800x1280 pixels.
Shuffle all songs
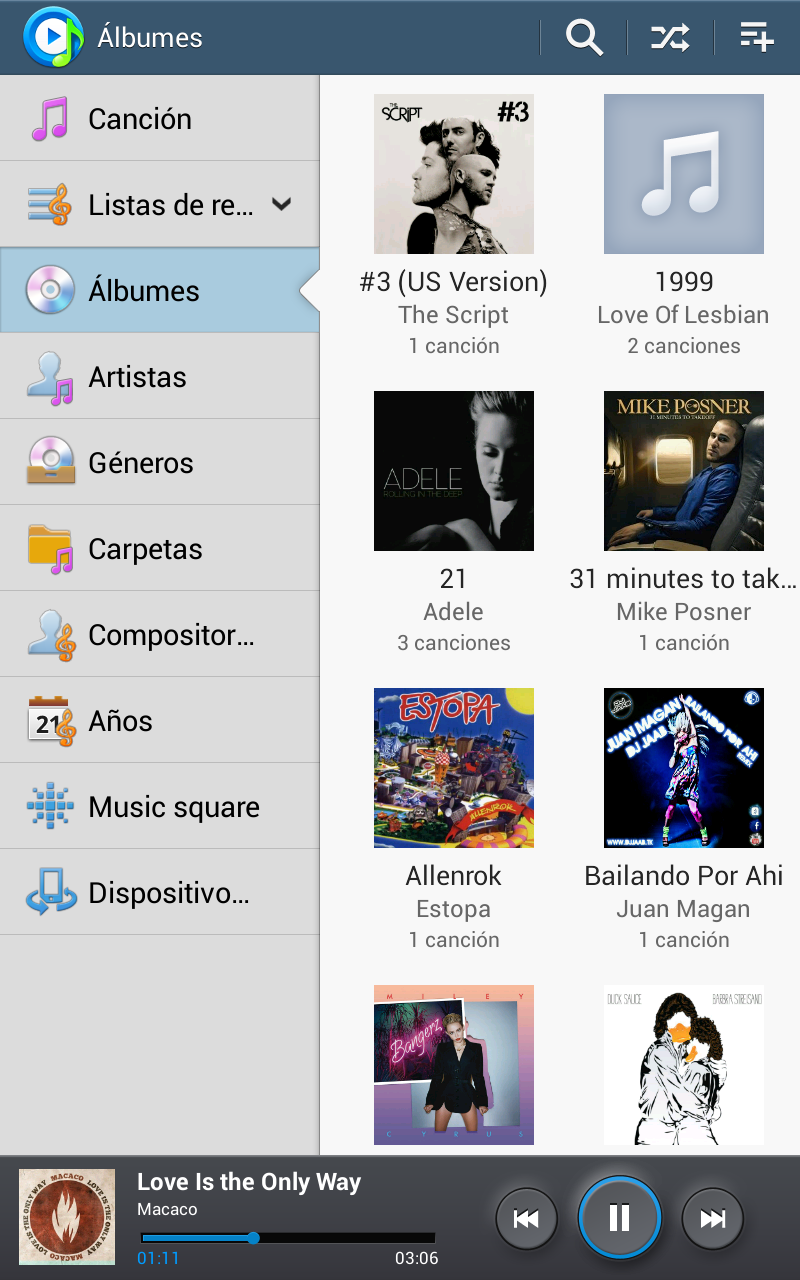[669, 38]
